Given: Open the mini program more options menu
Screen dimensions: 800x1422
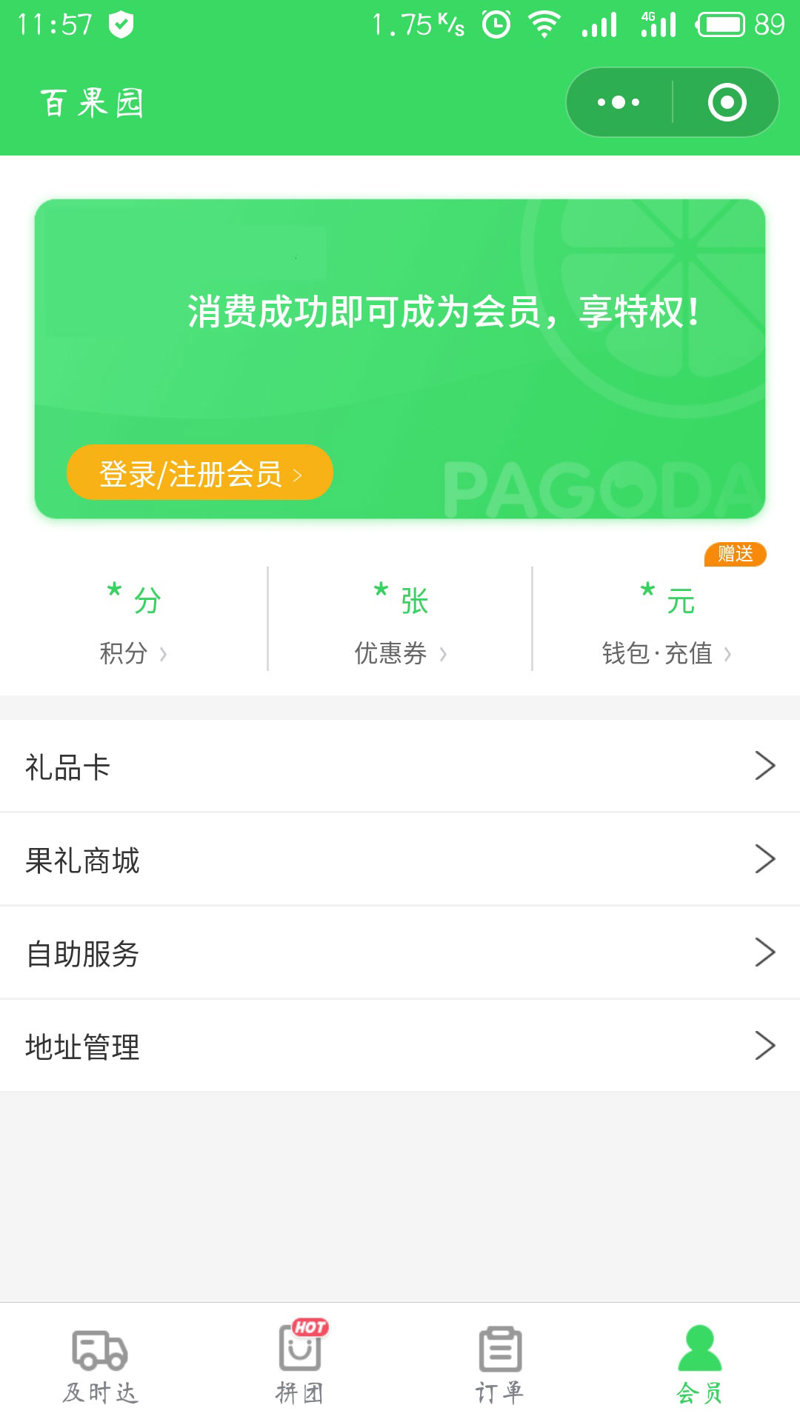Looking at the screenshot, I should 618,102.
